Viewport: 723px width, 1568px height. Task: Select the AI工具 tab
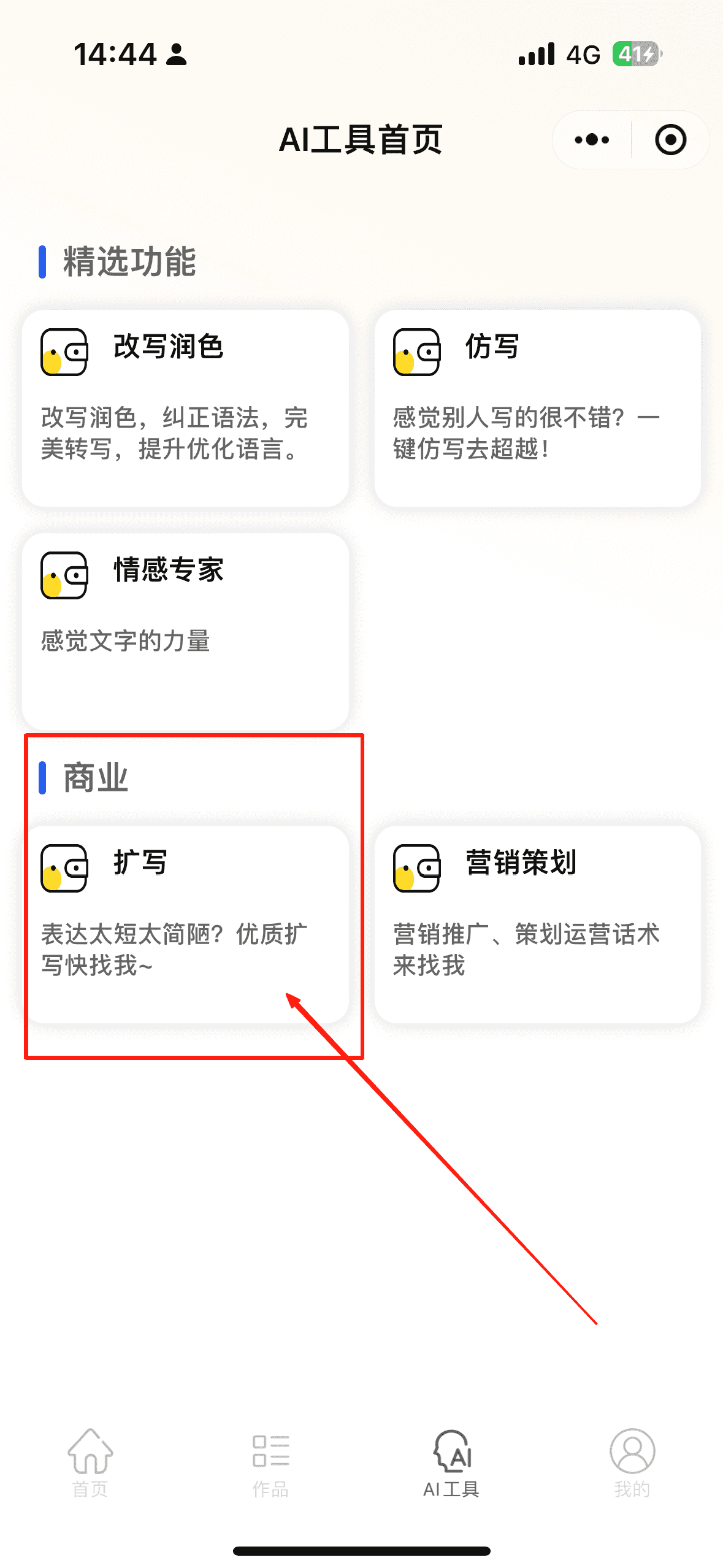pyautogui.click(x=451, y=1462)
